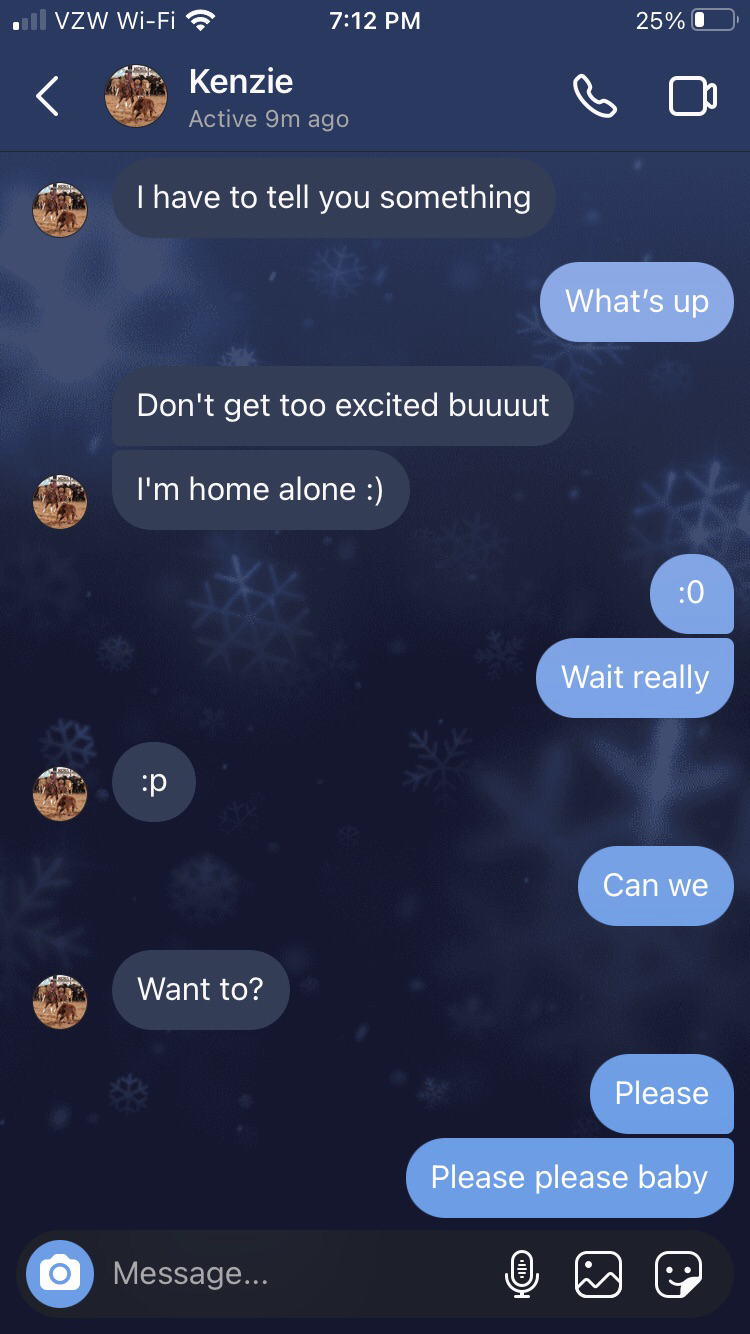Start a video call with Kenzie
This screenshot has width=750, height=1334.
692,96
